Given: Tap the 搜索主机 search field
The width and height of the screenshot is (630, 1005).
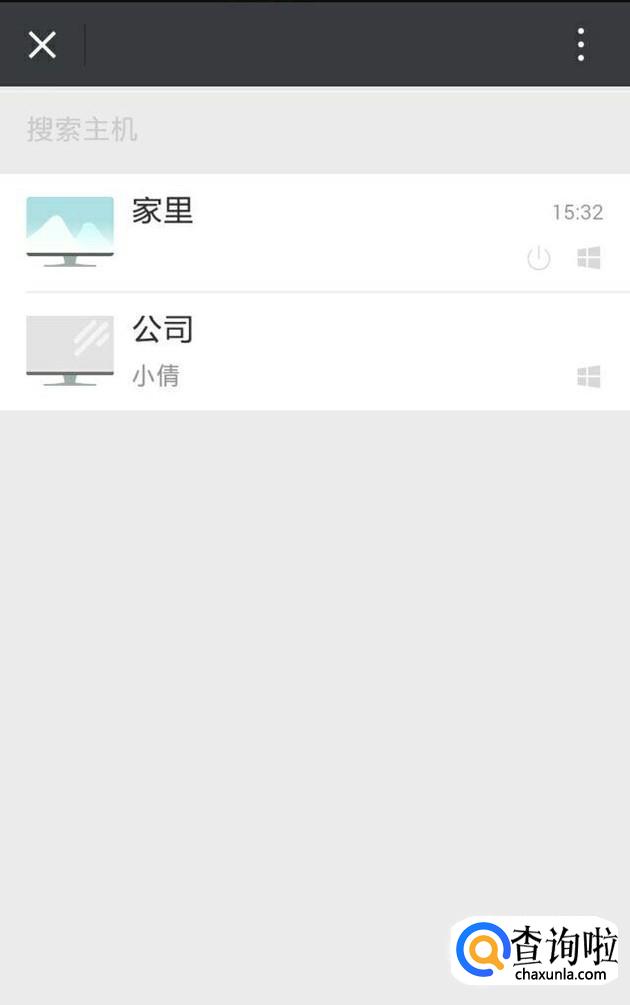Looking at the screenshot, I should (315, 130).
